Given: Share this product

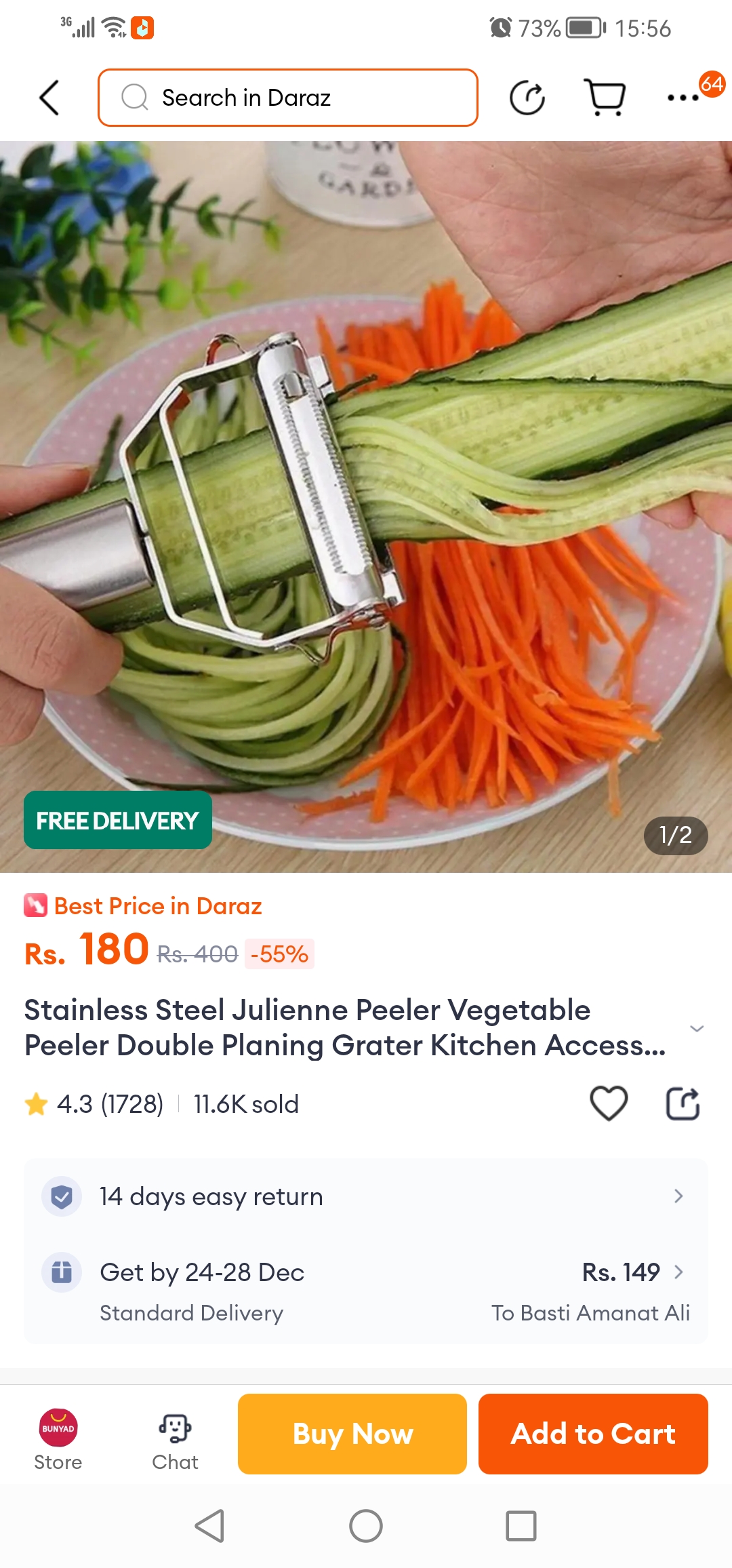Looking at the screenshot, I should 683,1103.
